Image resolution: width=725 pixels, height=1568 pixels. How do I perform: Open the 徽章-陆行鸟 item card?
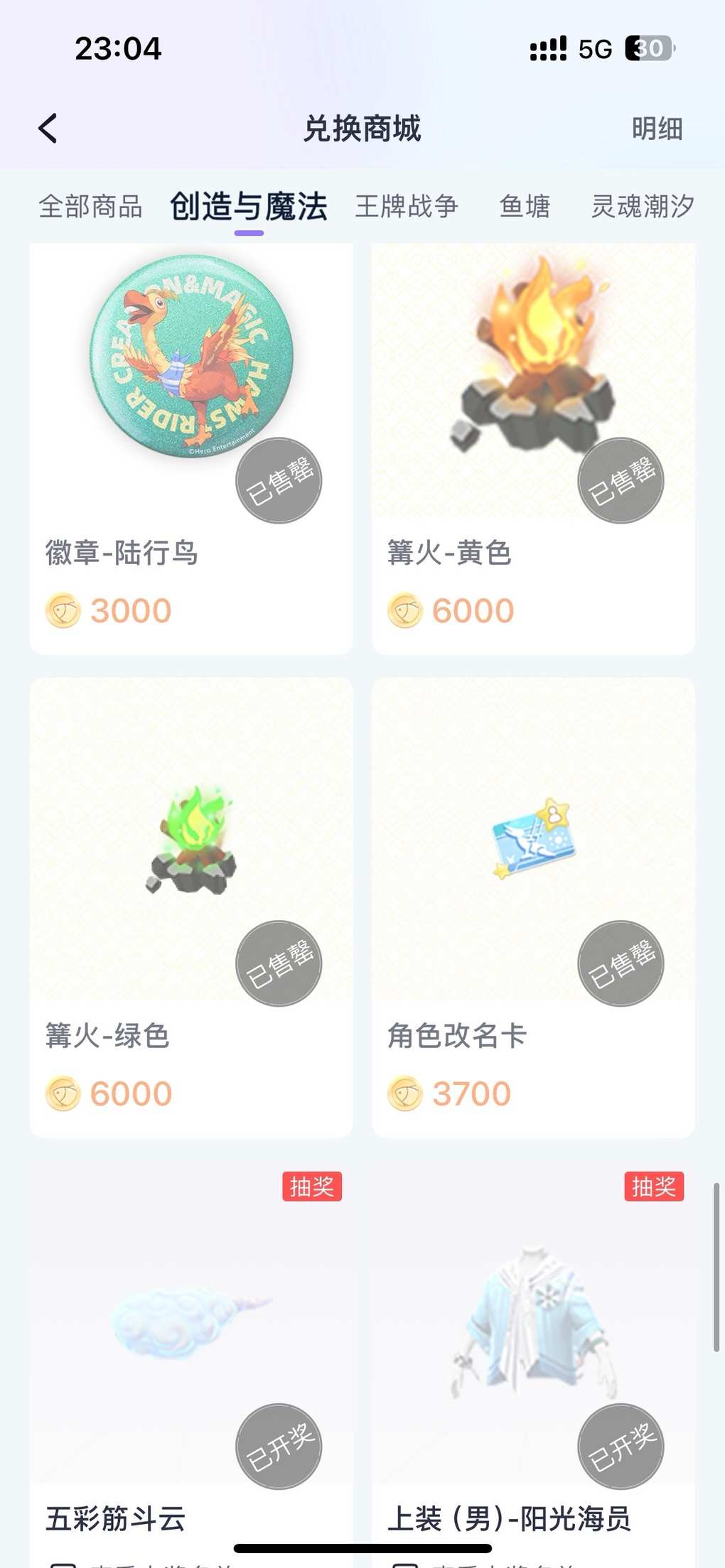(191, 448)
